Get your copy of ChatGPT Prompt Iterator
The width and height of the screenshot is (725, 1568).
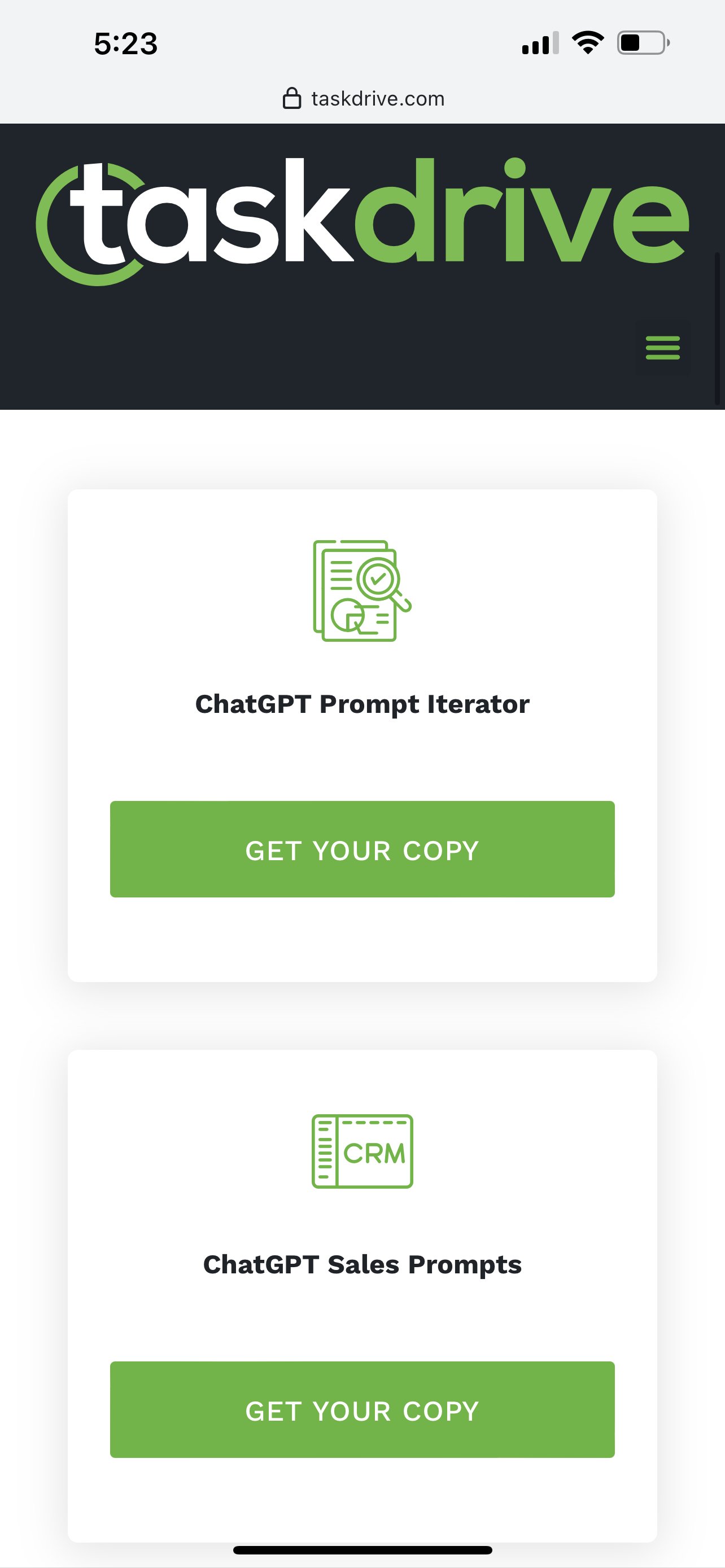[x=362, y=849]
